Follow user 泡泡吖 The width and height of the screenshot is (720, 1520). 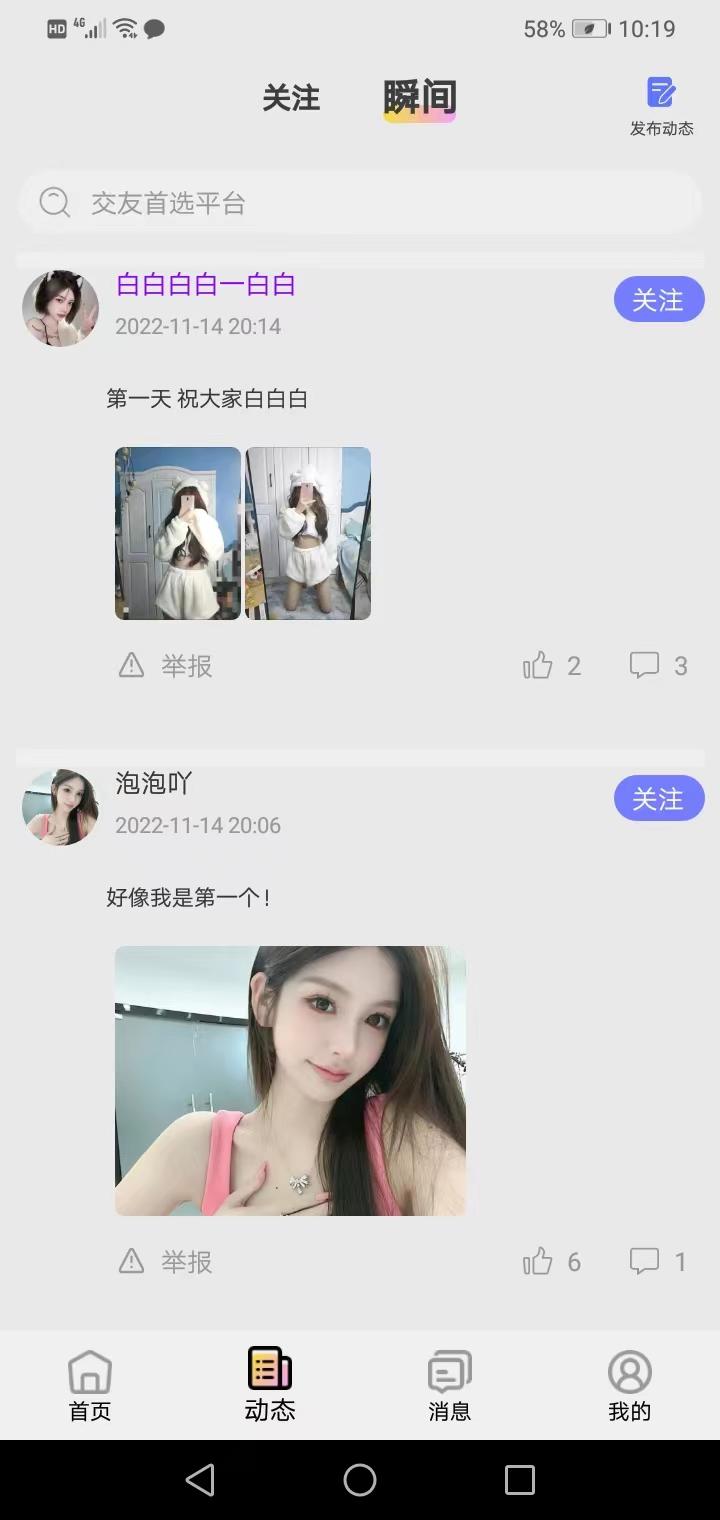658,799
